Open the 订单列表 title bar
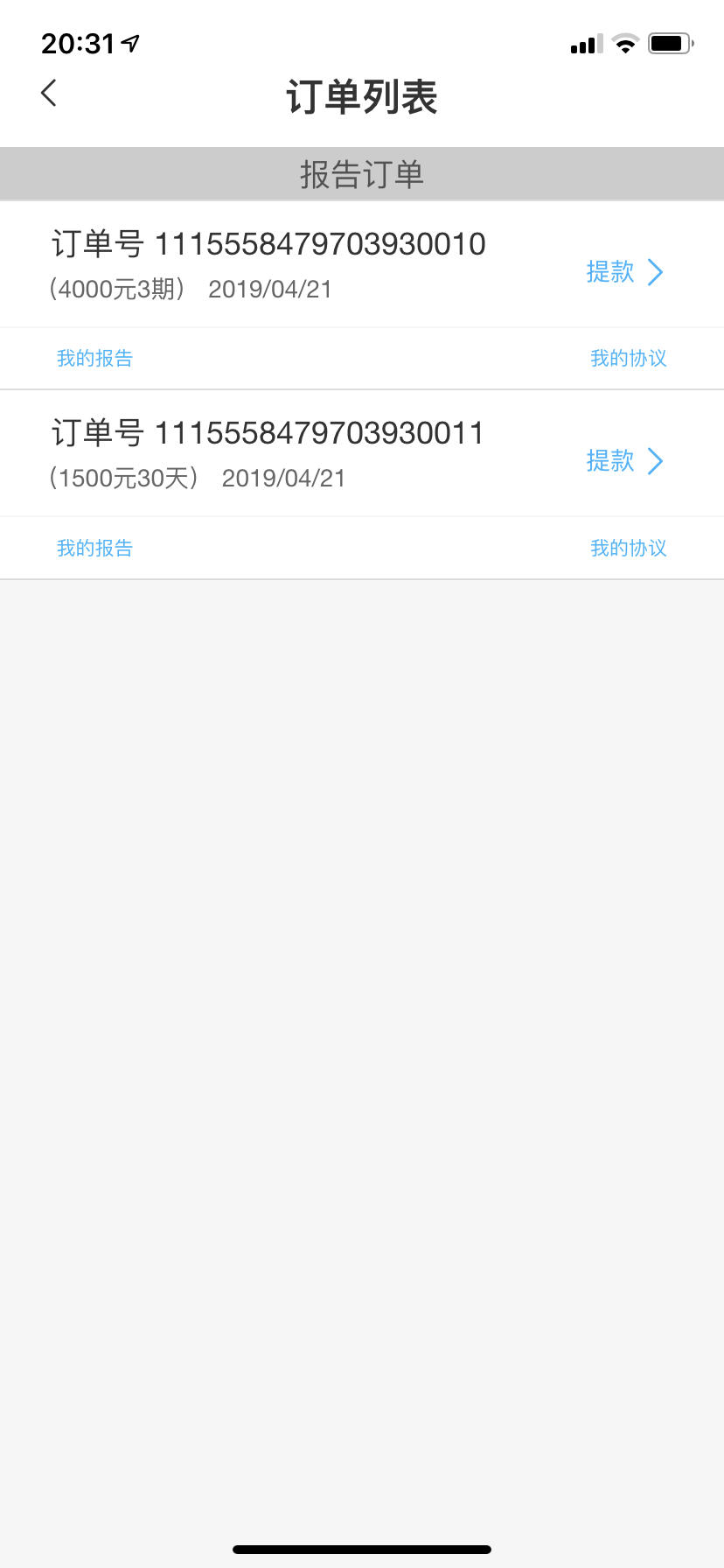Image resolution: width=724 pixels, height=1568 pixels. click(362, 97)
